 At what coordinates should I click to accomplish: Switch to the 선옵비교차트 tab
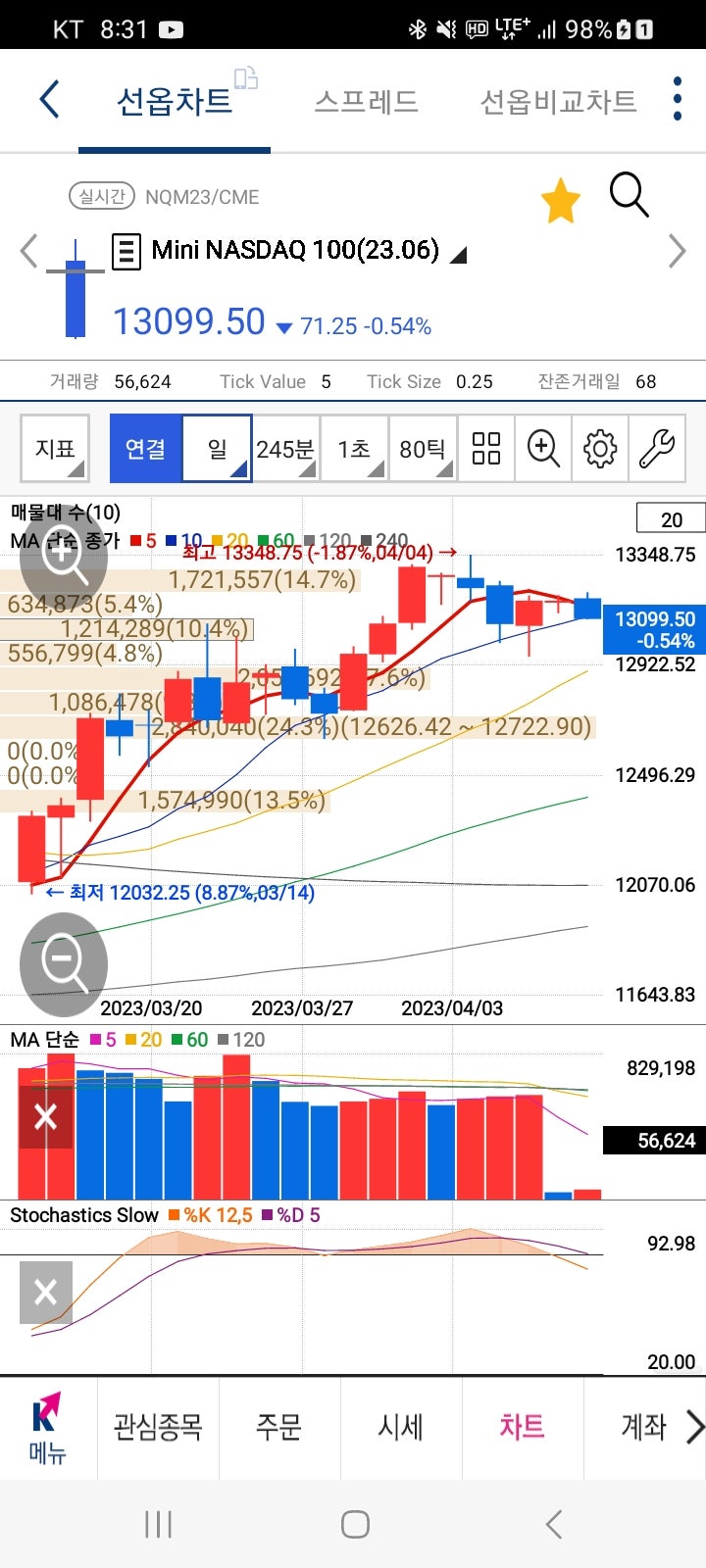pos(558,101)
